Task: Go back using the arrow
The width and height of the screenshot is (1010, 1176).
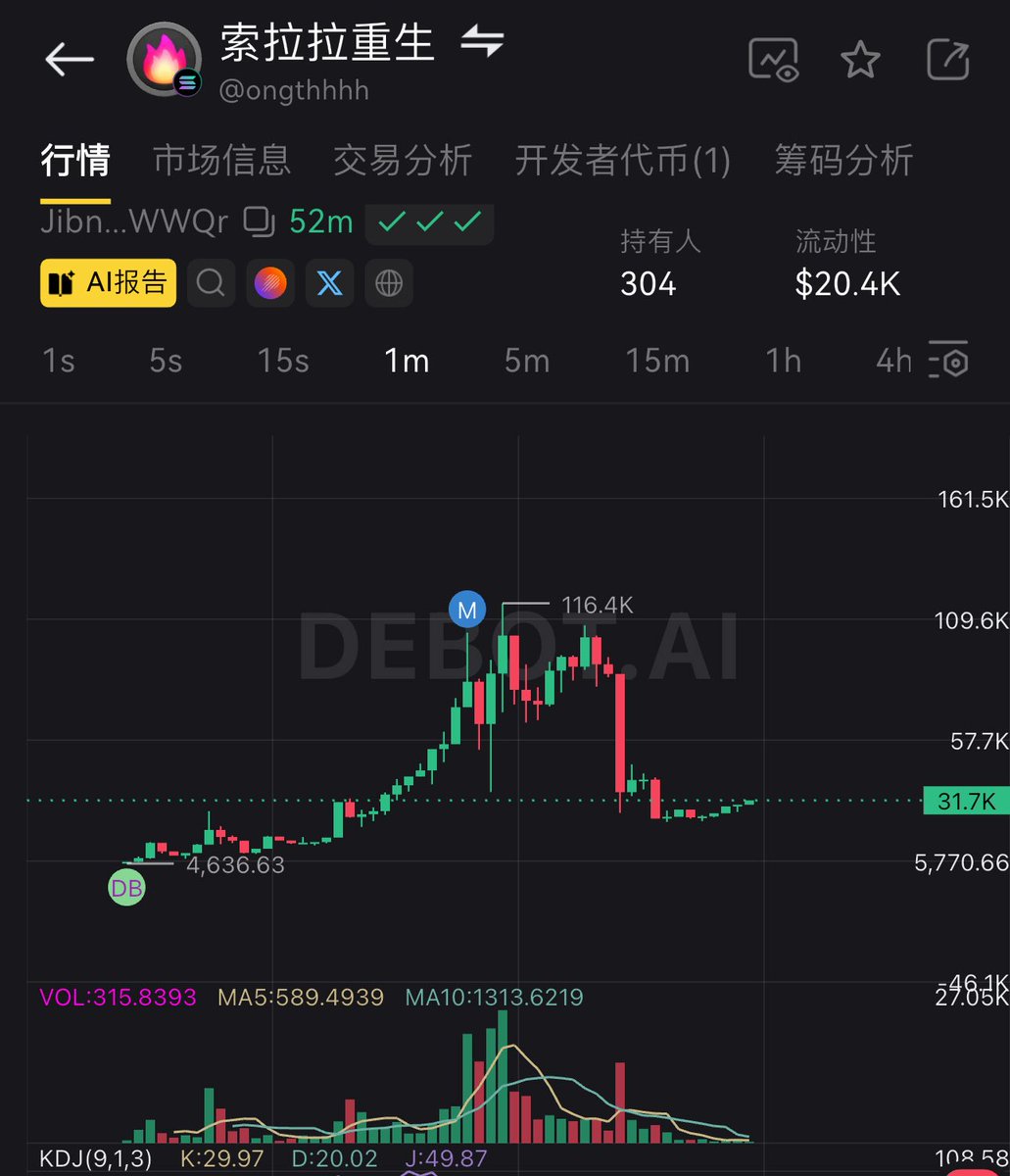Action: (x=69, y=61)
